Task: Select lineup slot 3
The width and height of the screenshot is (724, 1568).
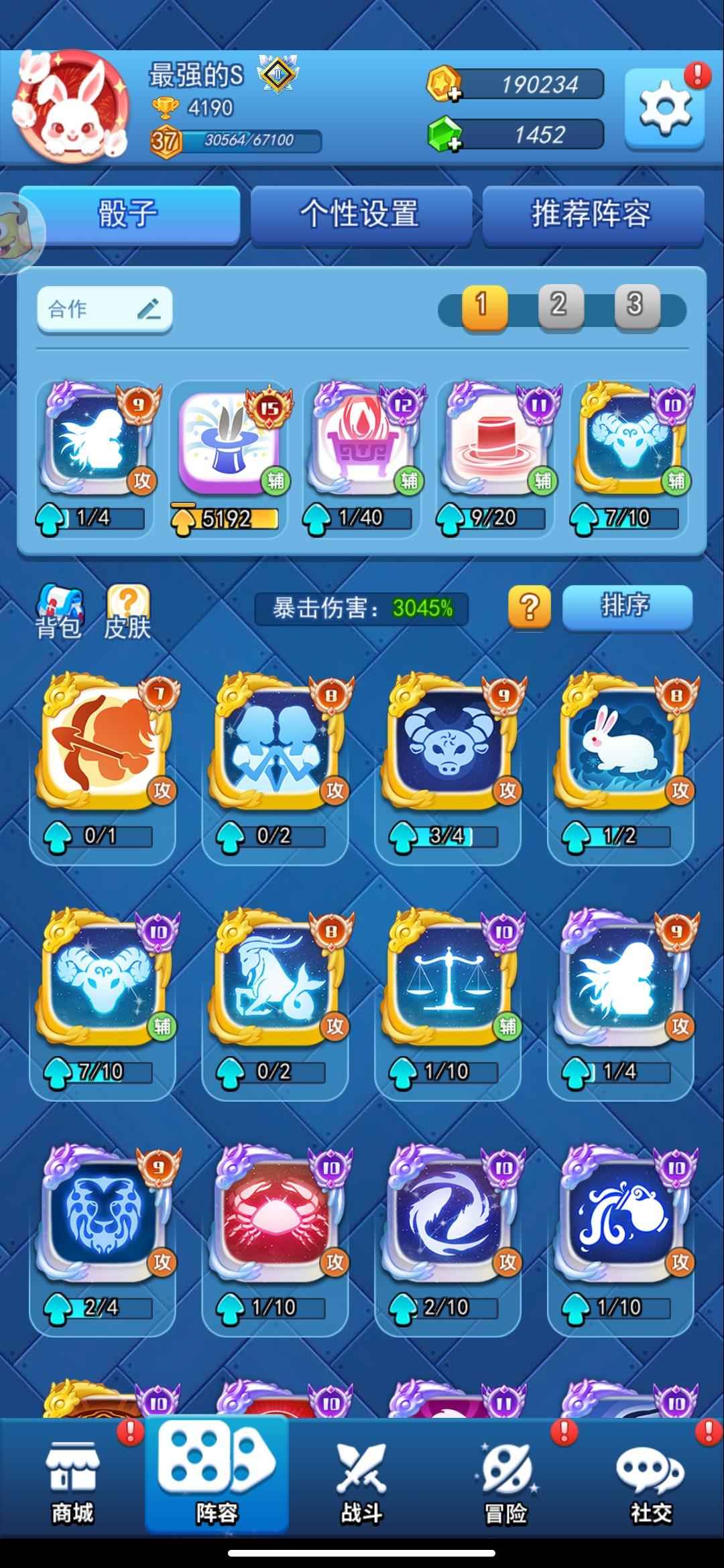Action: pos(636,306)
